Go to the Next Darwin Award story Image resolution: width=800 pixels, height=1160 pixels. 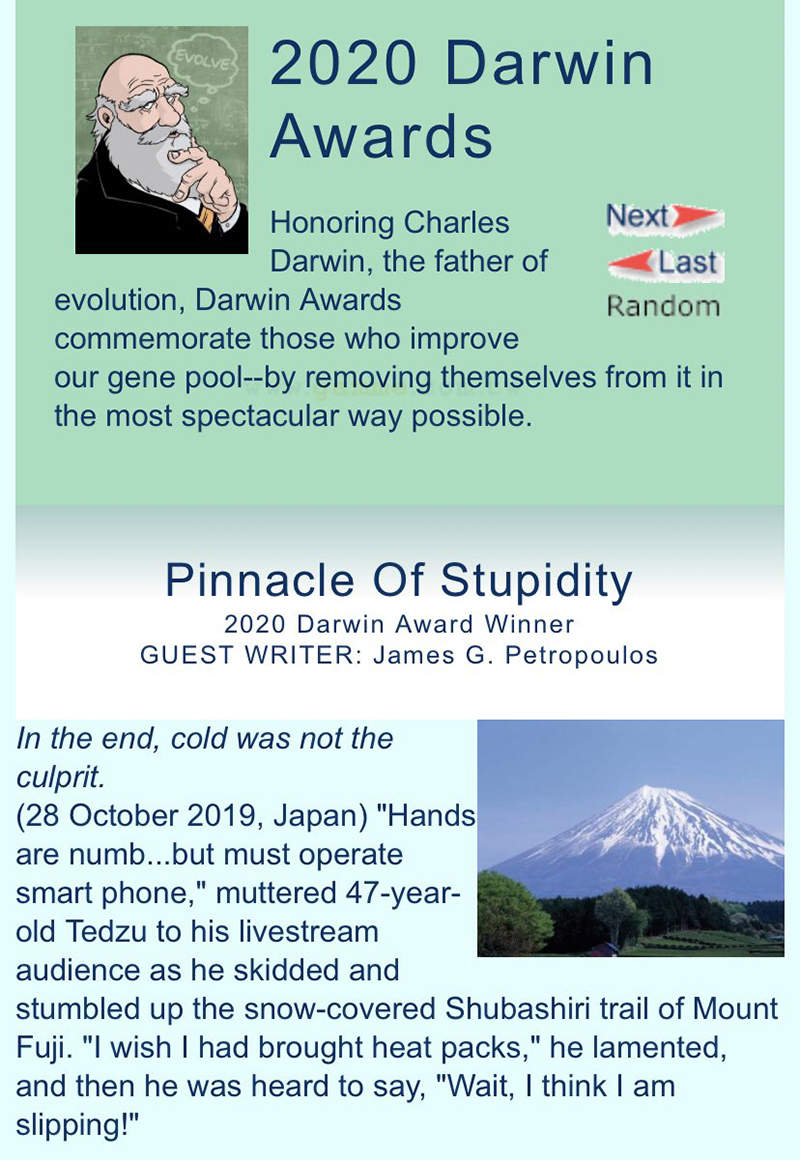tap(663, 216)
